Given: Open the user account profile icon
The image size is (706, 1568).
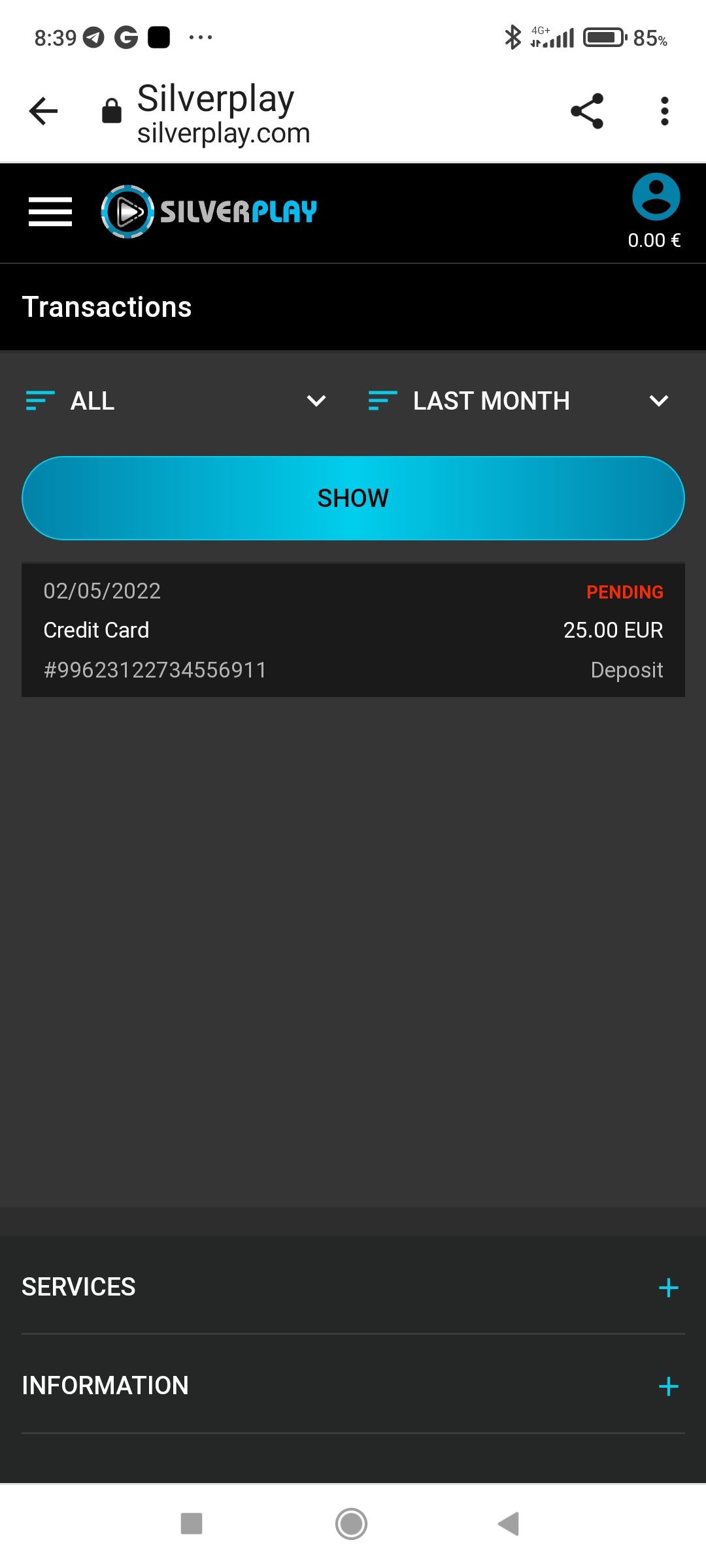Looking at the screenshot, I should pyautogui.click(x=656, y=197).
